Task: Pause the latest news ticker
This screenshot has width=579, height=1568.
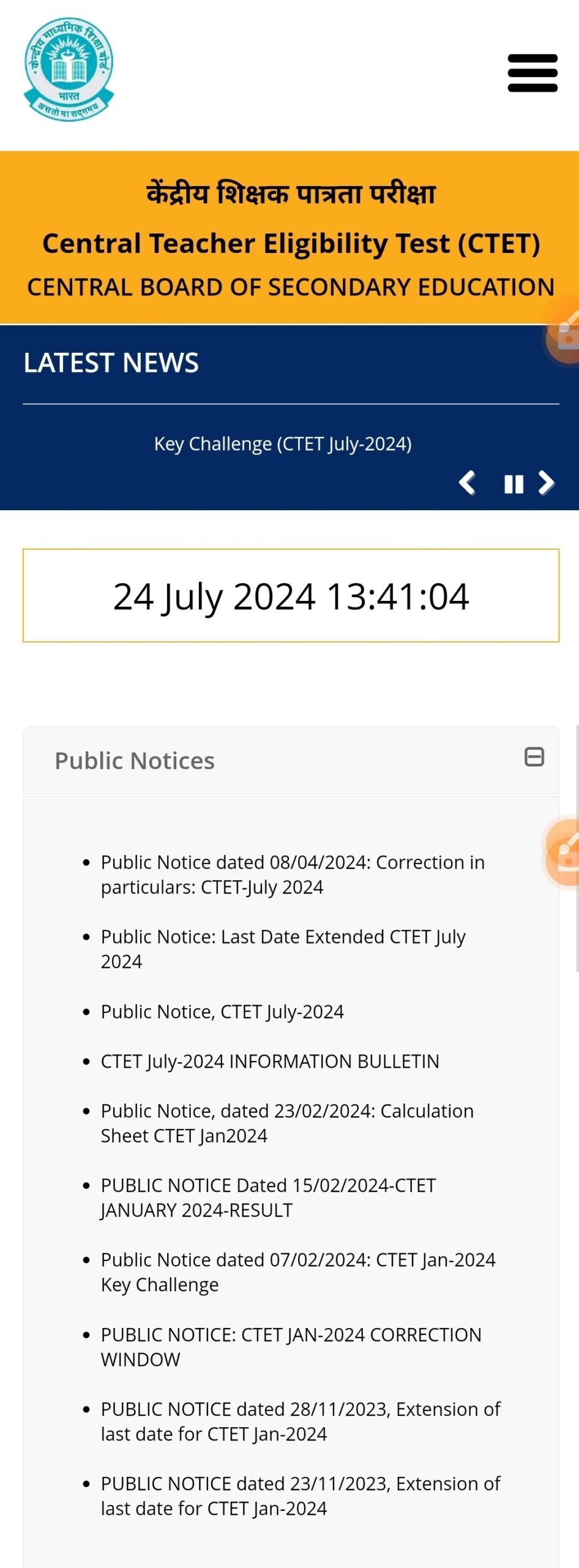Action: pos(513,484)
